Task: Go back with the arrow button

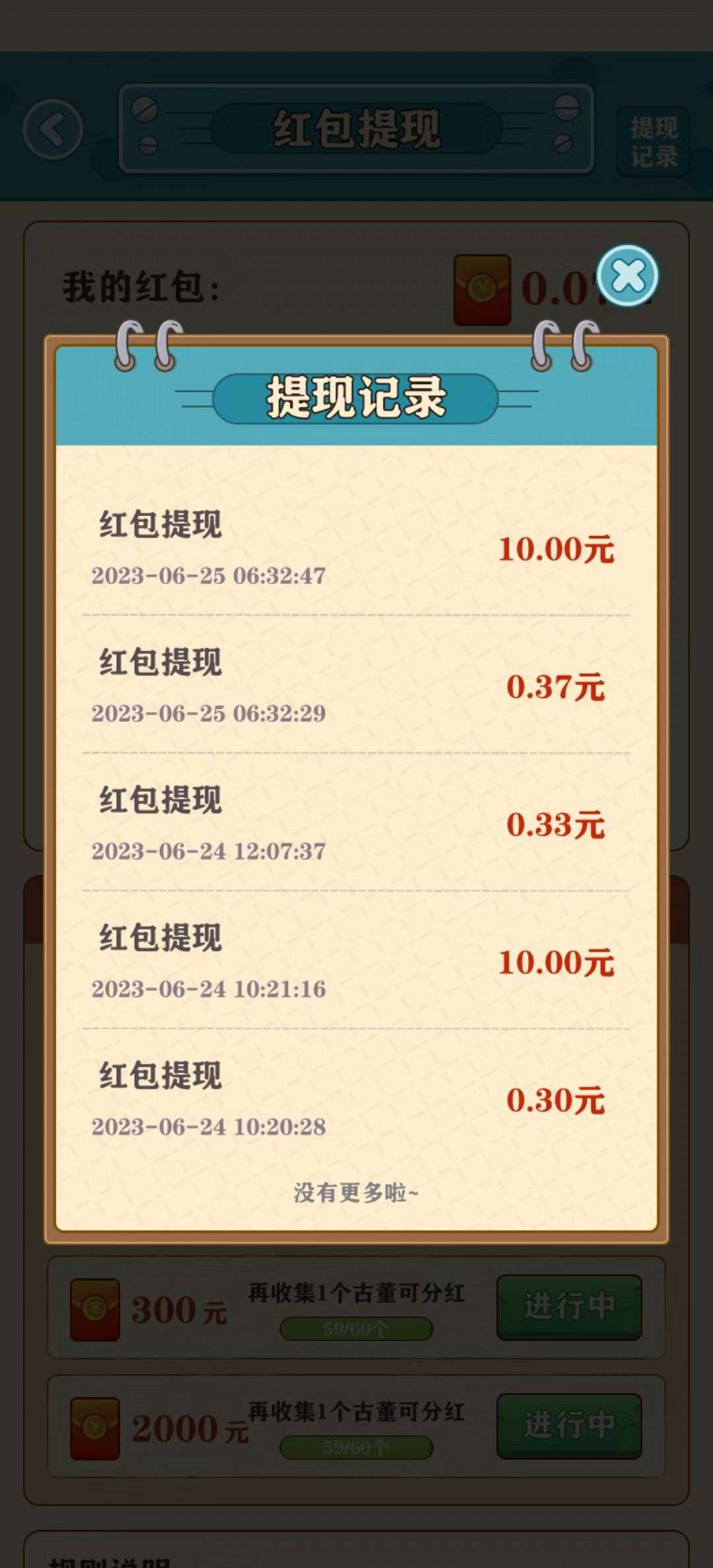Action: pos(53,129)
